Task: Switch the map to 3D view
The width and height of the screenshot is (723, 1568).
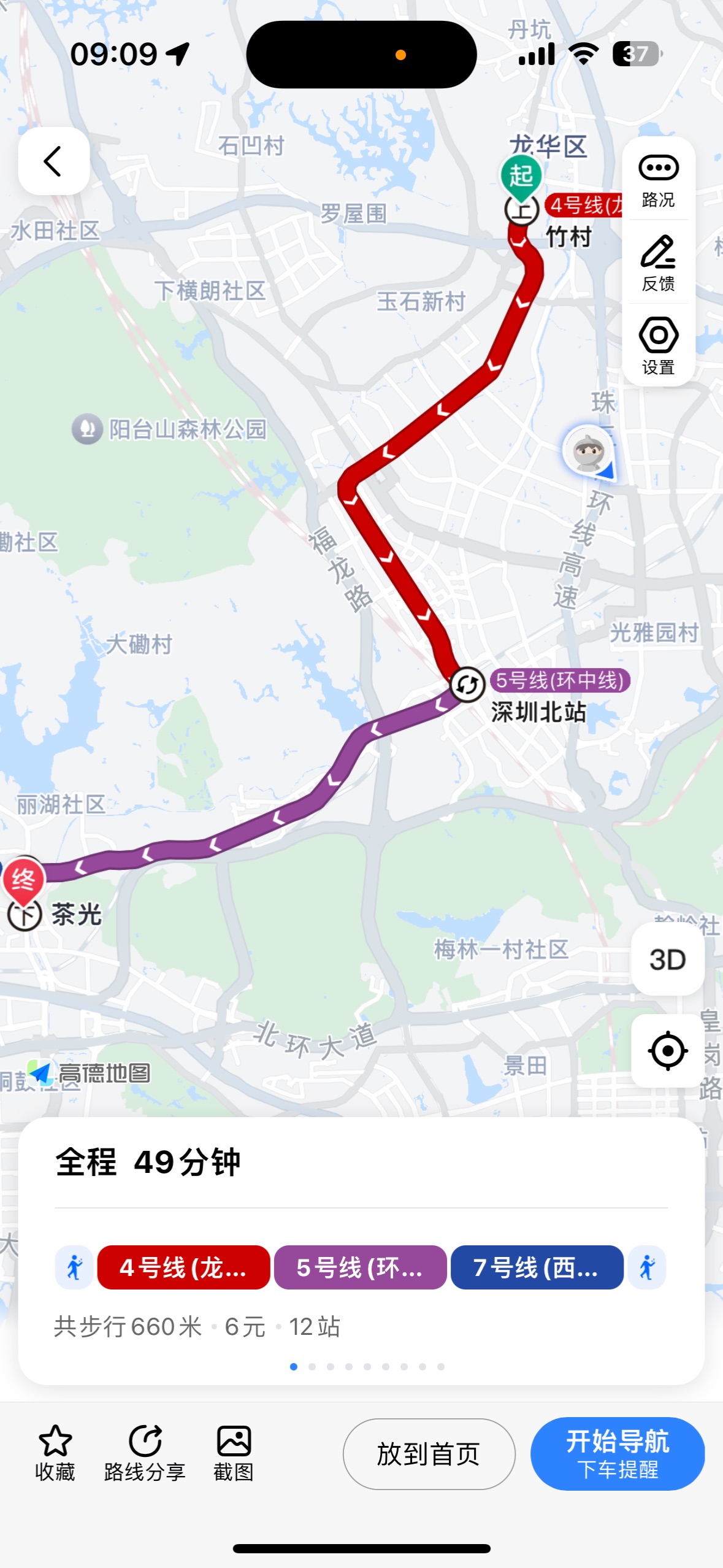Action: pyautogui.click(x=667, y=959)
